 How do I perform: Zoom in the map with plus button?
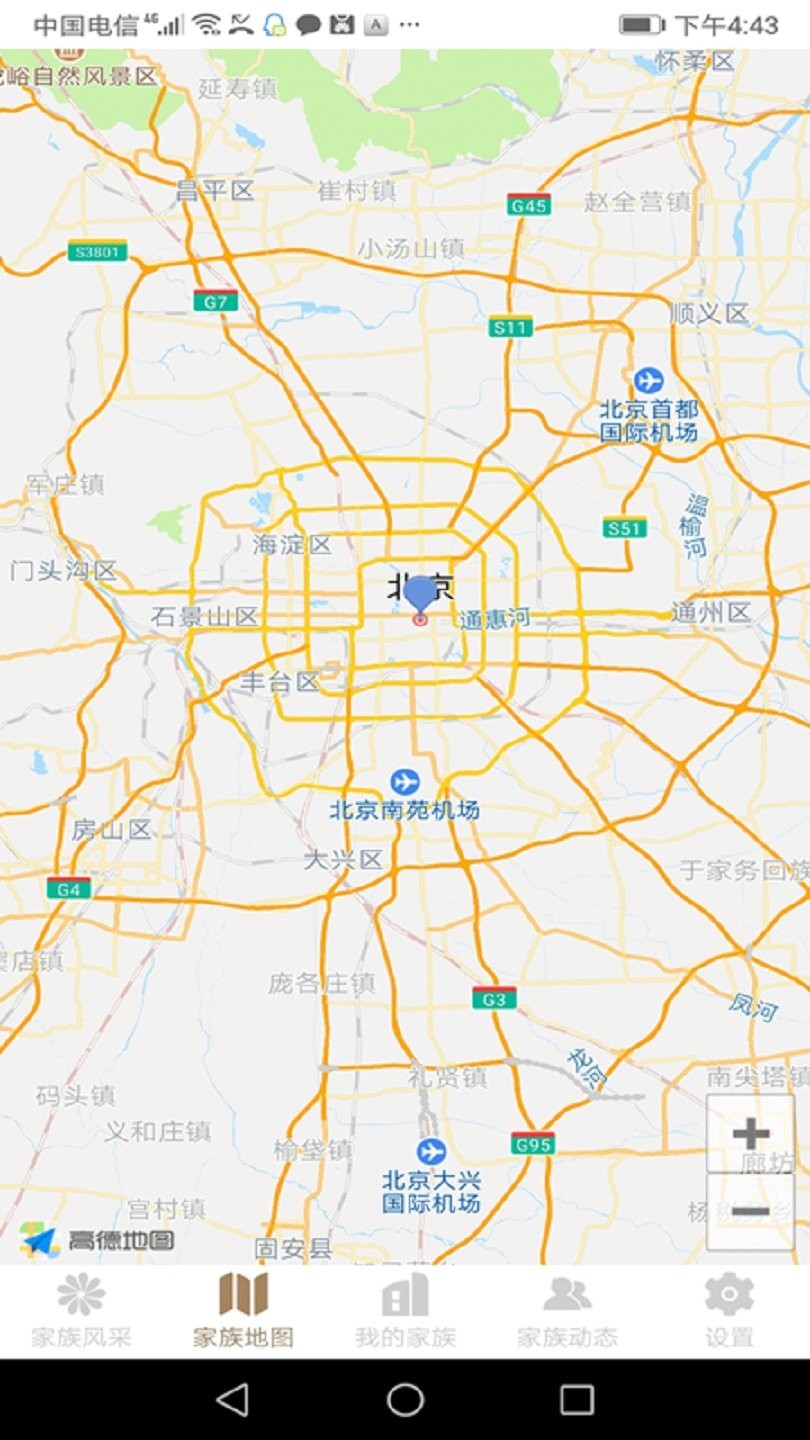[x=750, y=1133]
